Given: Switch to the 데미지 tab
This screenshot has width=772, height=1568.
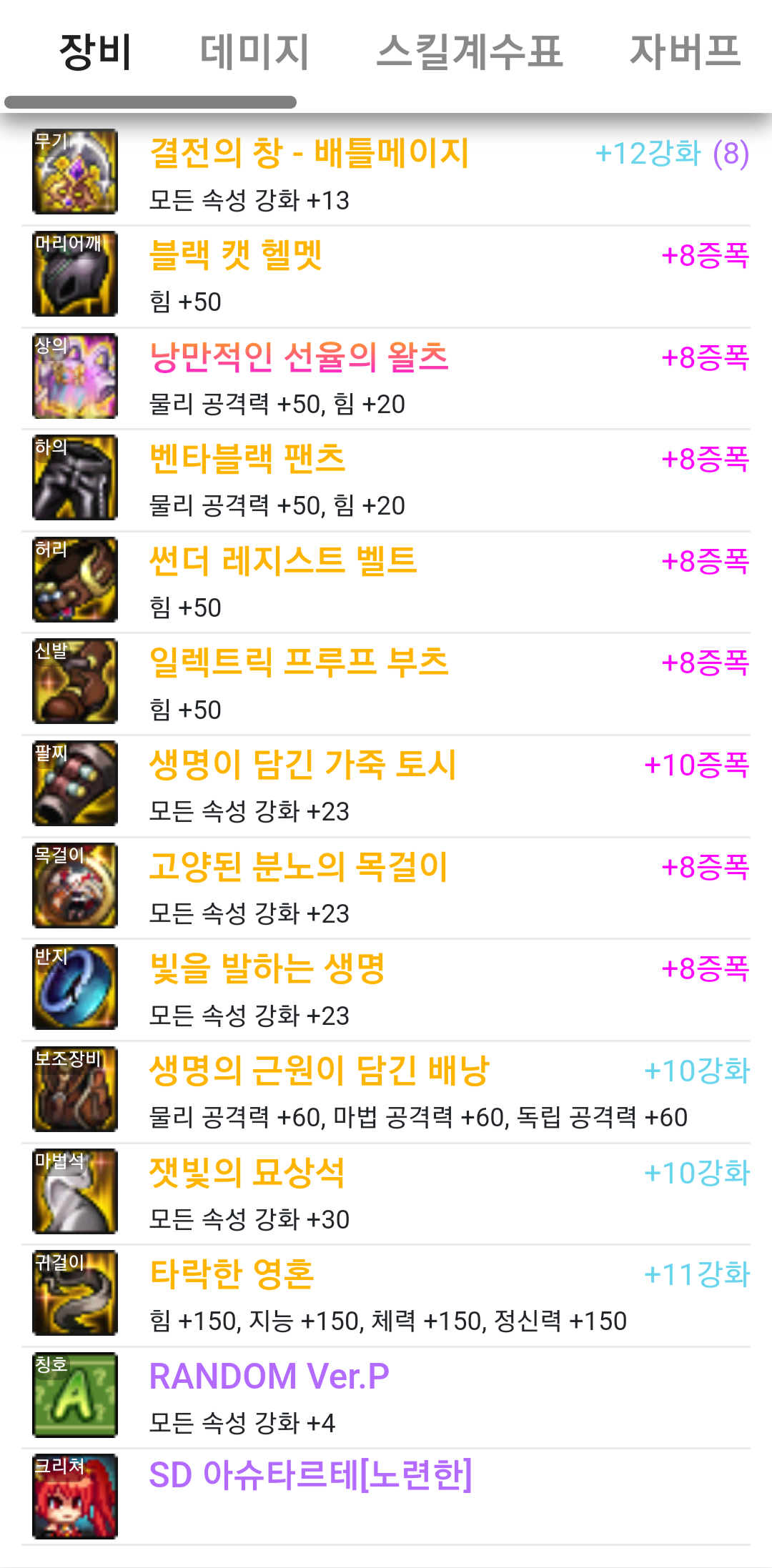Looking at the screenshot, I should click(254, 51).
